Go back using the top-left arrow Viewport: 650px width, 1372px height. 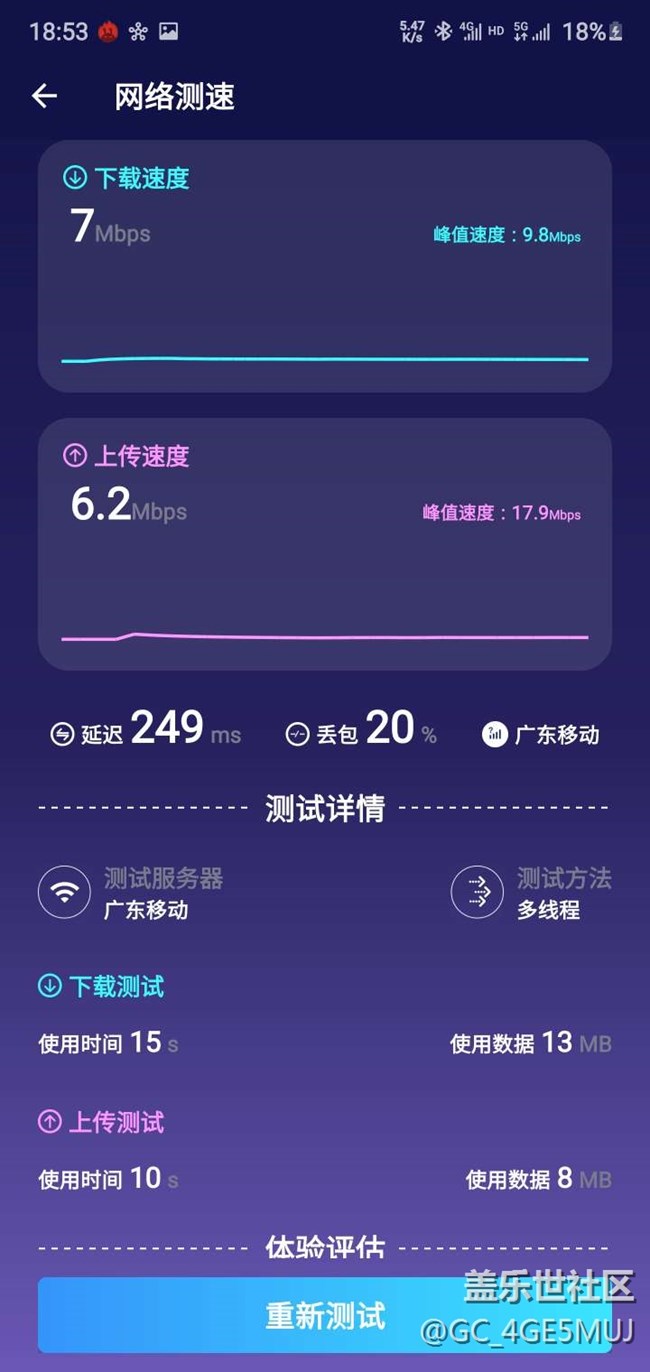[44, 96]
